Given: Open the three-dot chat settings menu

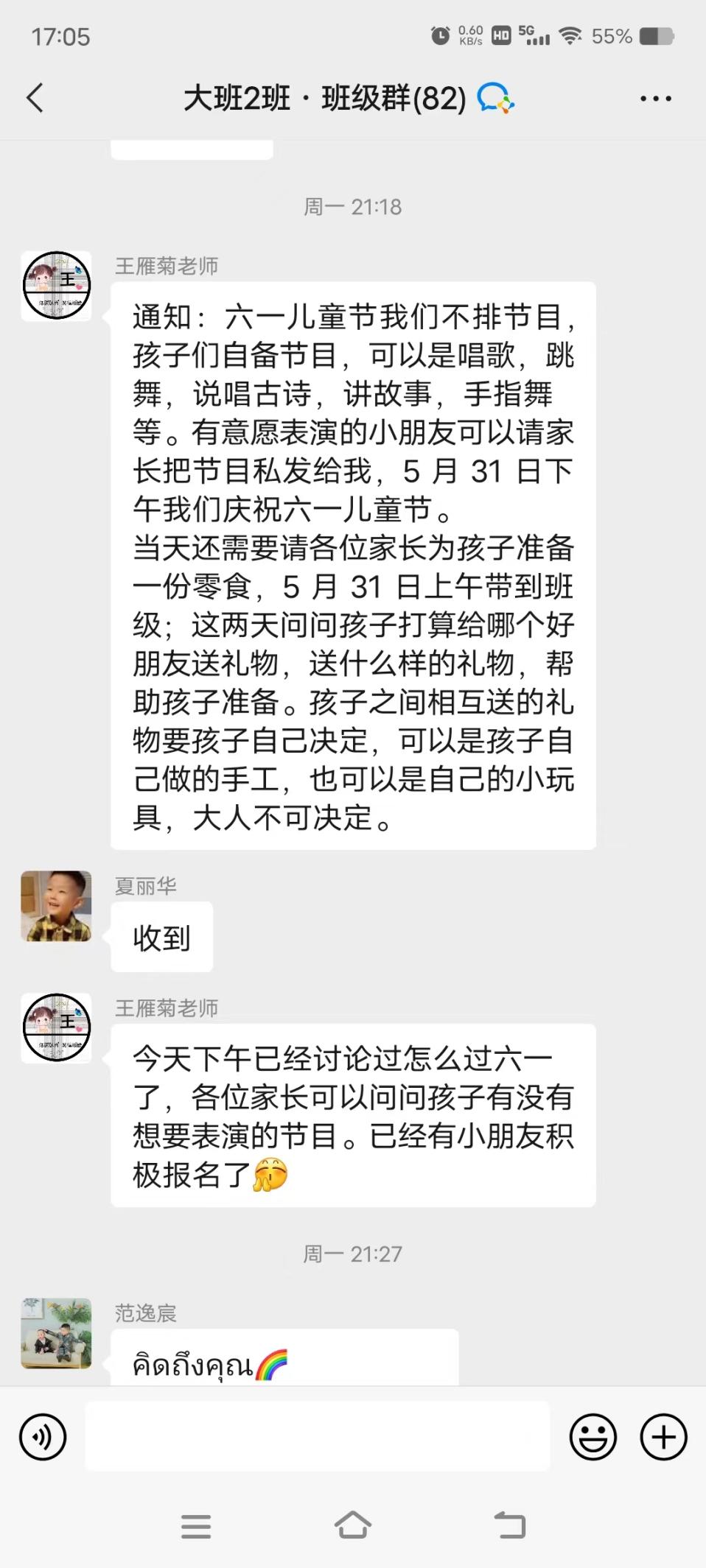Looking at the screenshot, I should click(x=655, y=98).
